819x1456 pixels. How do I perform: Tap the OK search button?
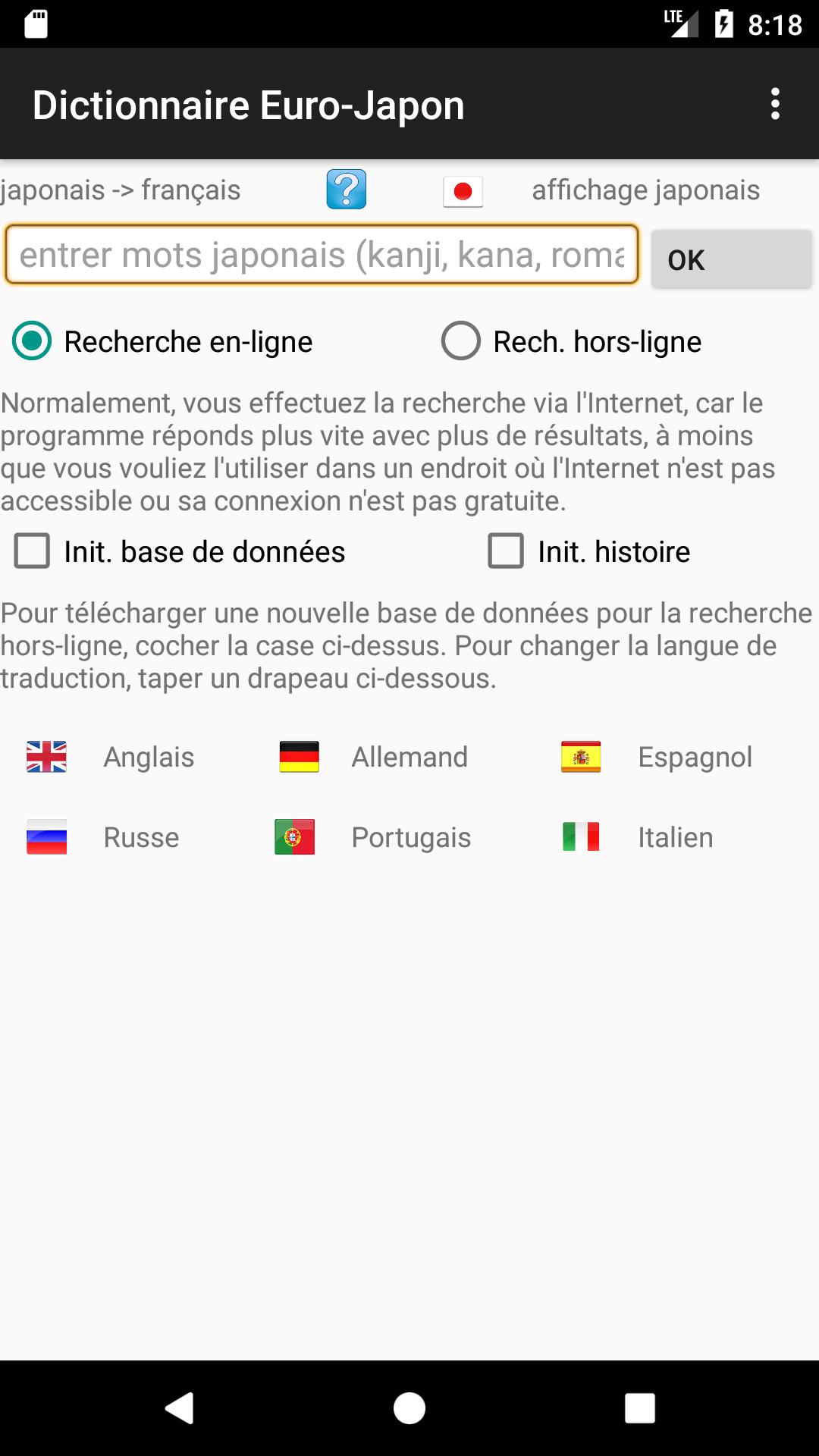pos(731,259)
